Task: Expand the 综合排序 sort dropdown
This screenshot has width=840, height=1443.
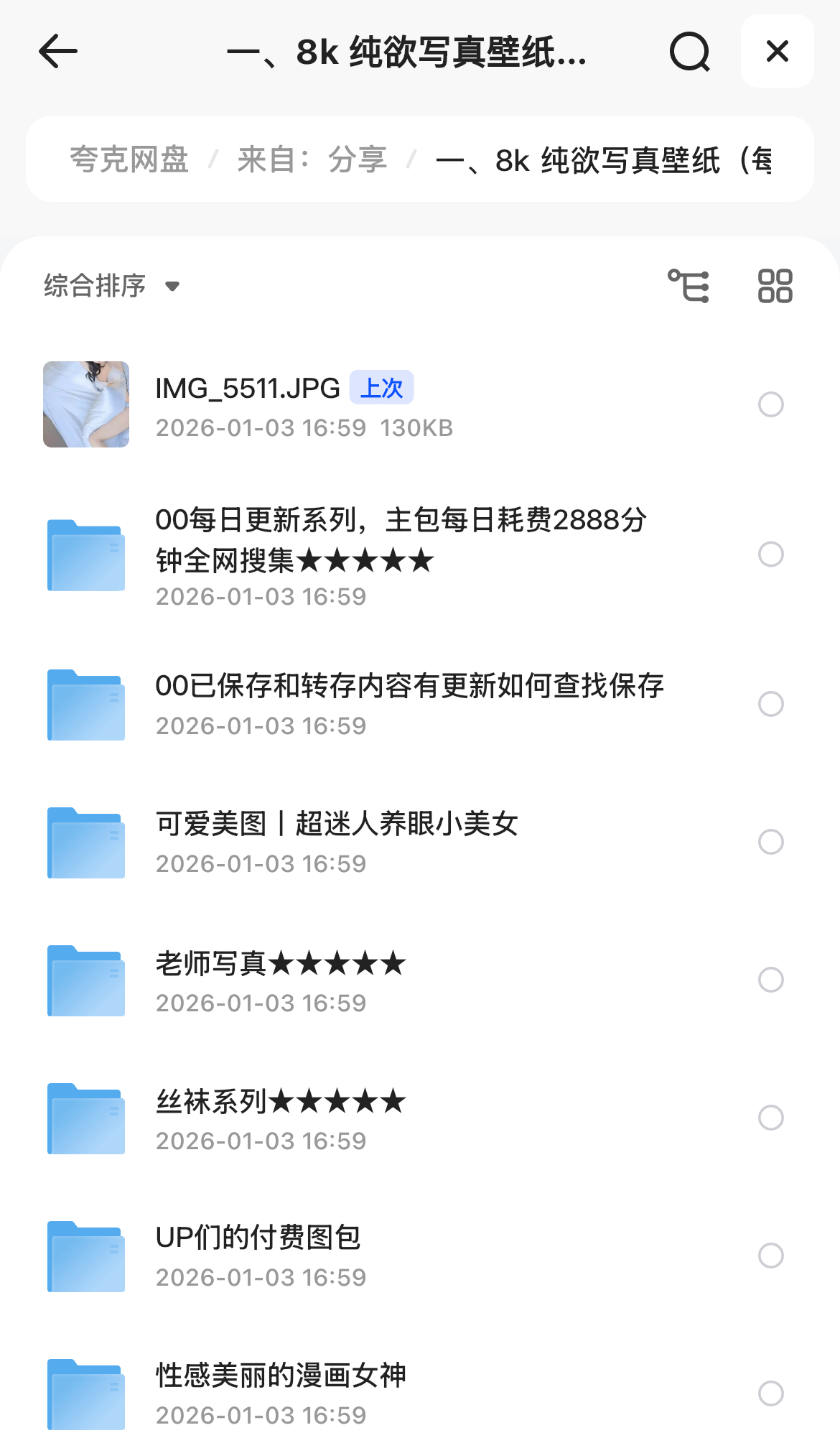Action: [111, 286]
